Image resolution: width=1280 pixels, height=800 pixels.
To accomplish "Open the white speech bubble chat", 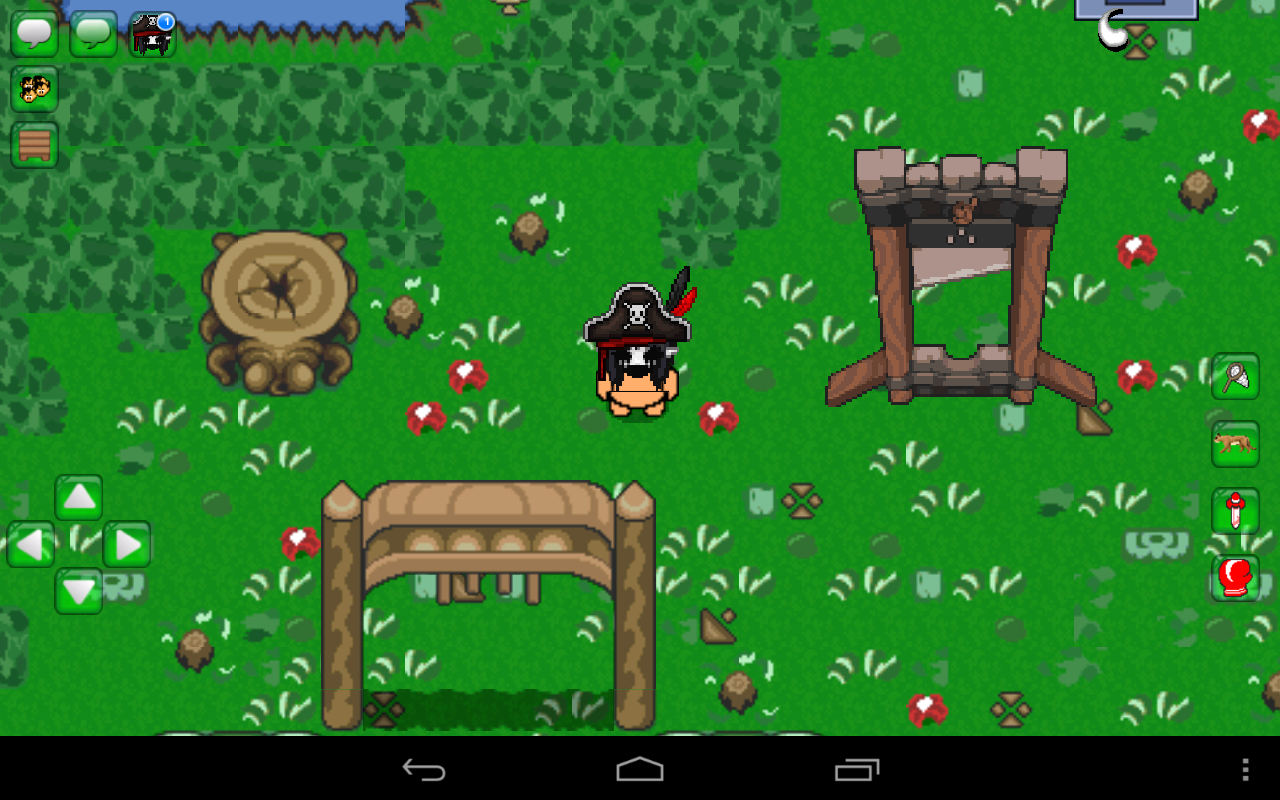I will click(x=34, y=34).
